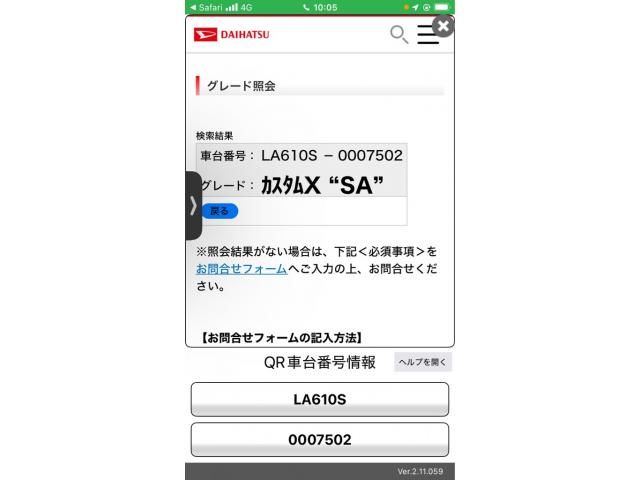Open the お問合せフォーム link
The image size is (640, 480).
pos(241,269)
